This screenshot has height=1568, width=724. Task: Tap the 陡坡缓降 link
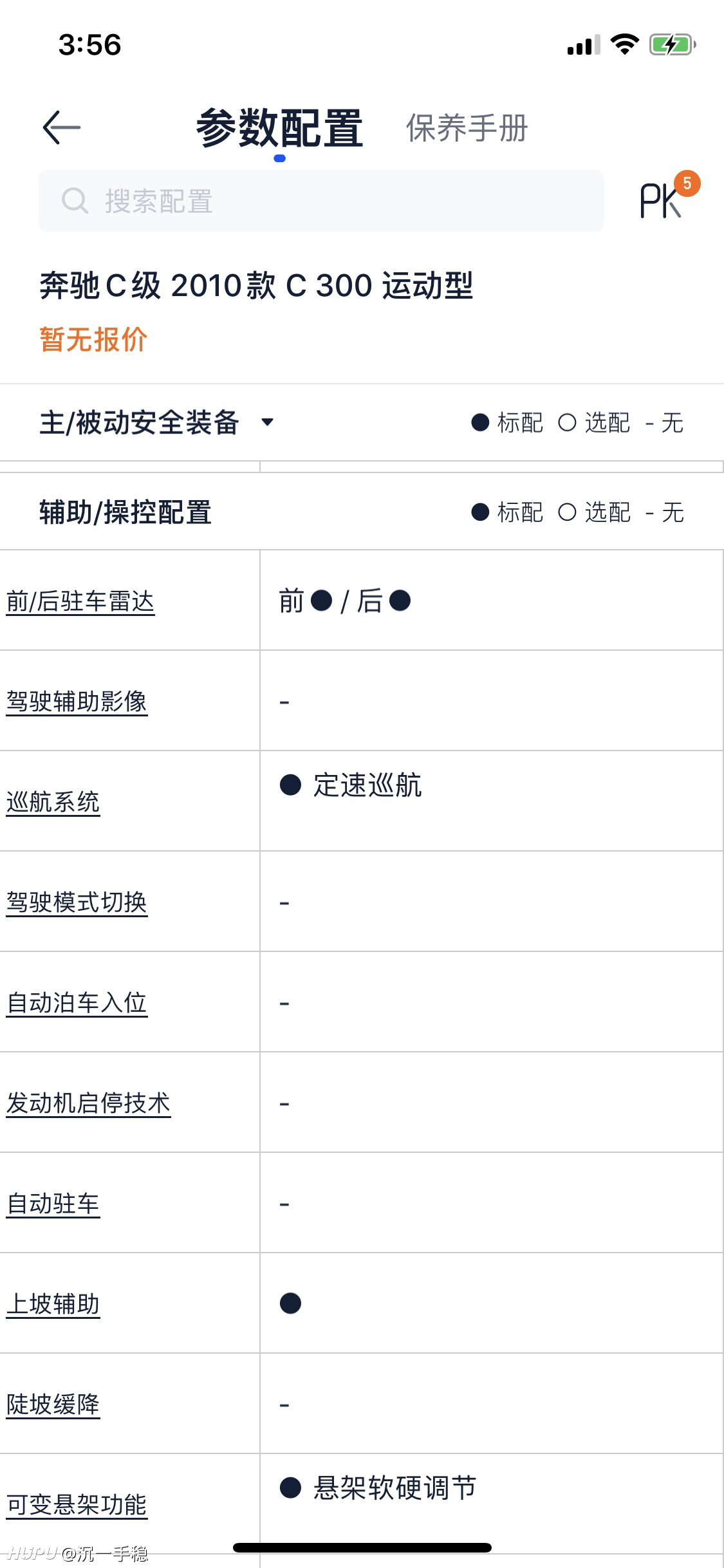coord(53,1405)
